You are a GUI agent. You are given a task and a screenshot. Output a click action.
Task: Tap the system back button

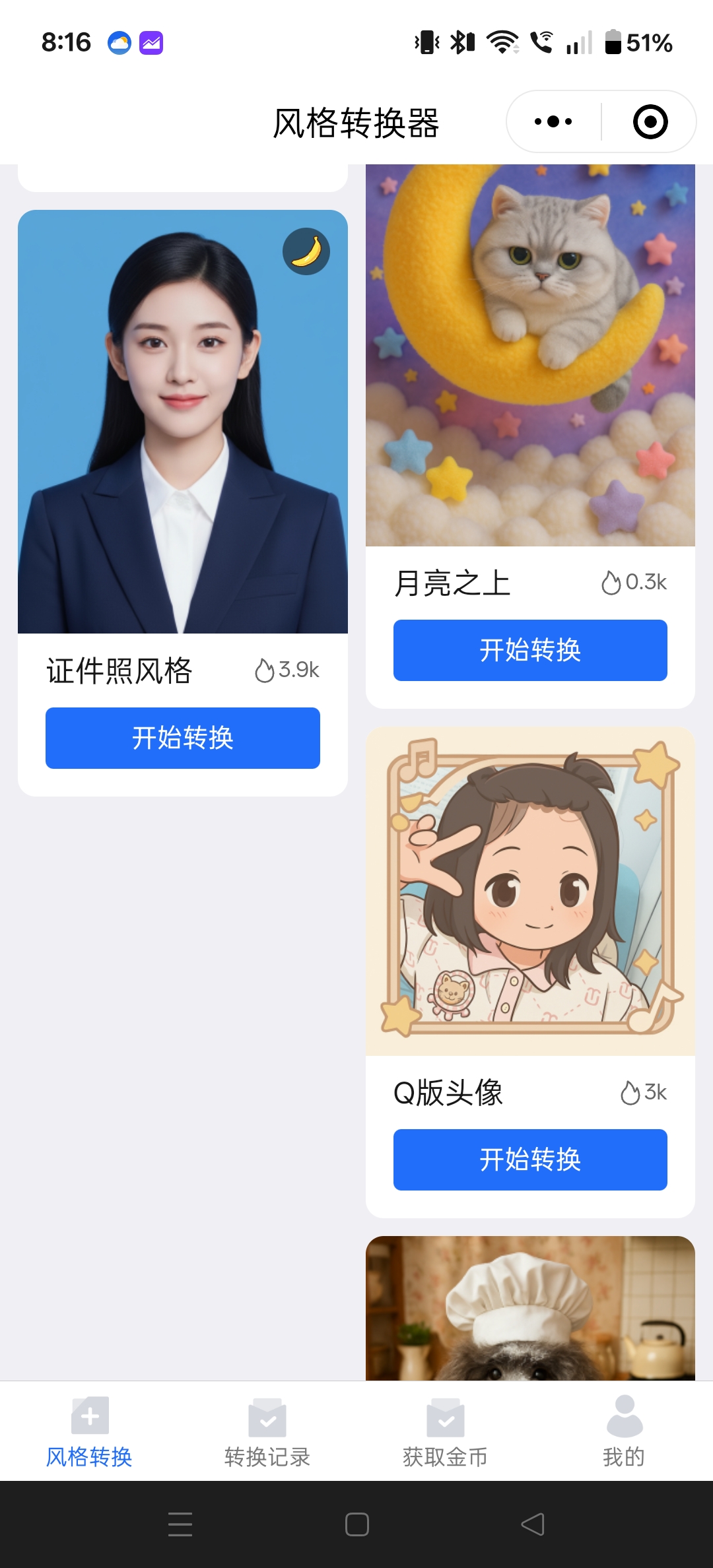(533, 1524)
